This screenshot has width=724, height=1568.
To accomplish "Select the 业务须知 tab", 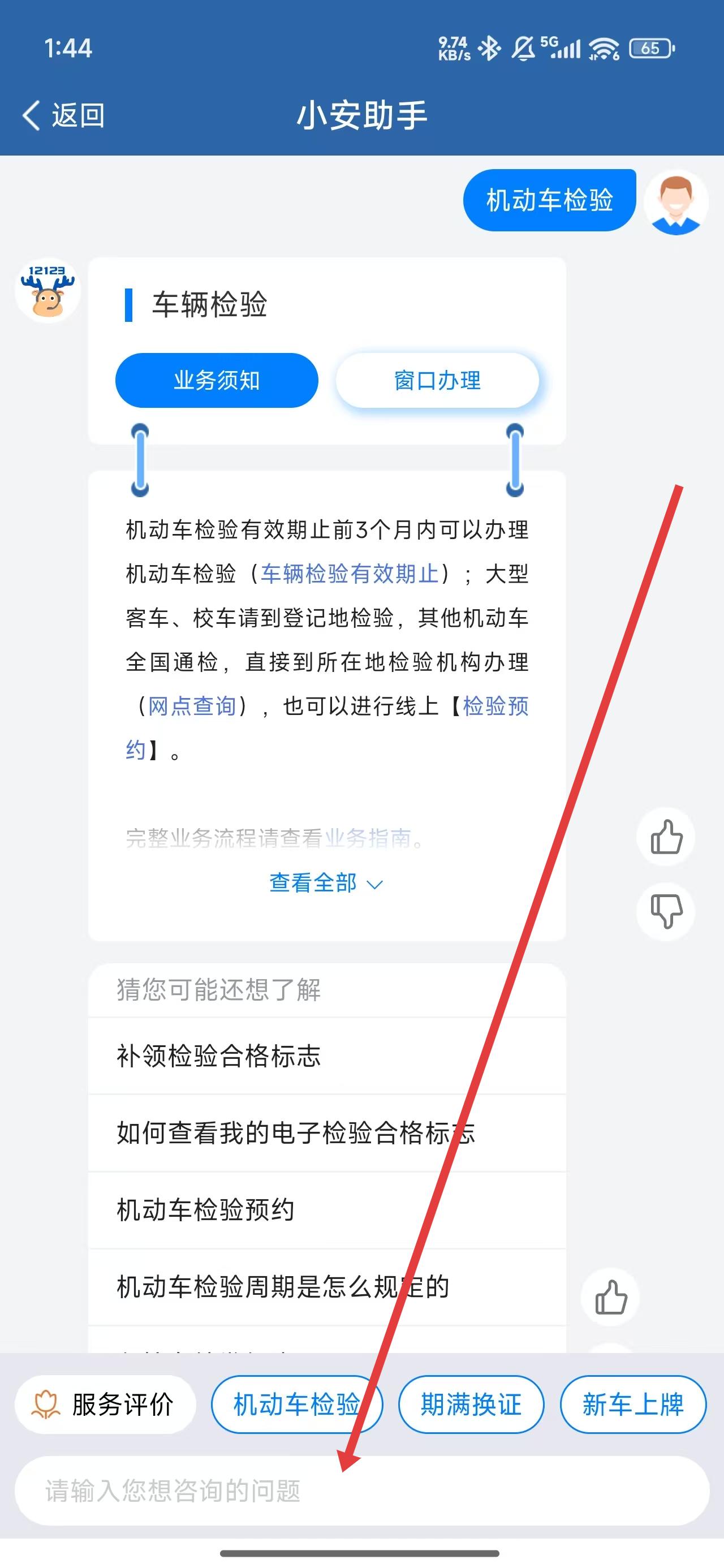I will click(216, 381).
